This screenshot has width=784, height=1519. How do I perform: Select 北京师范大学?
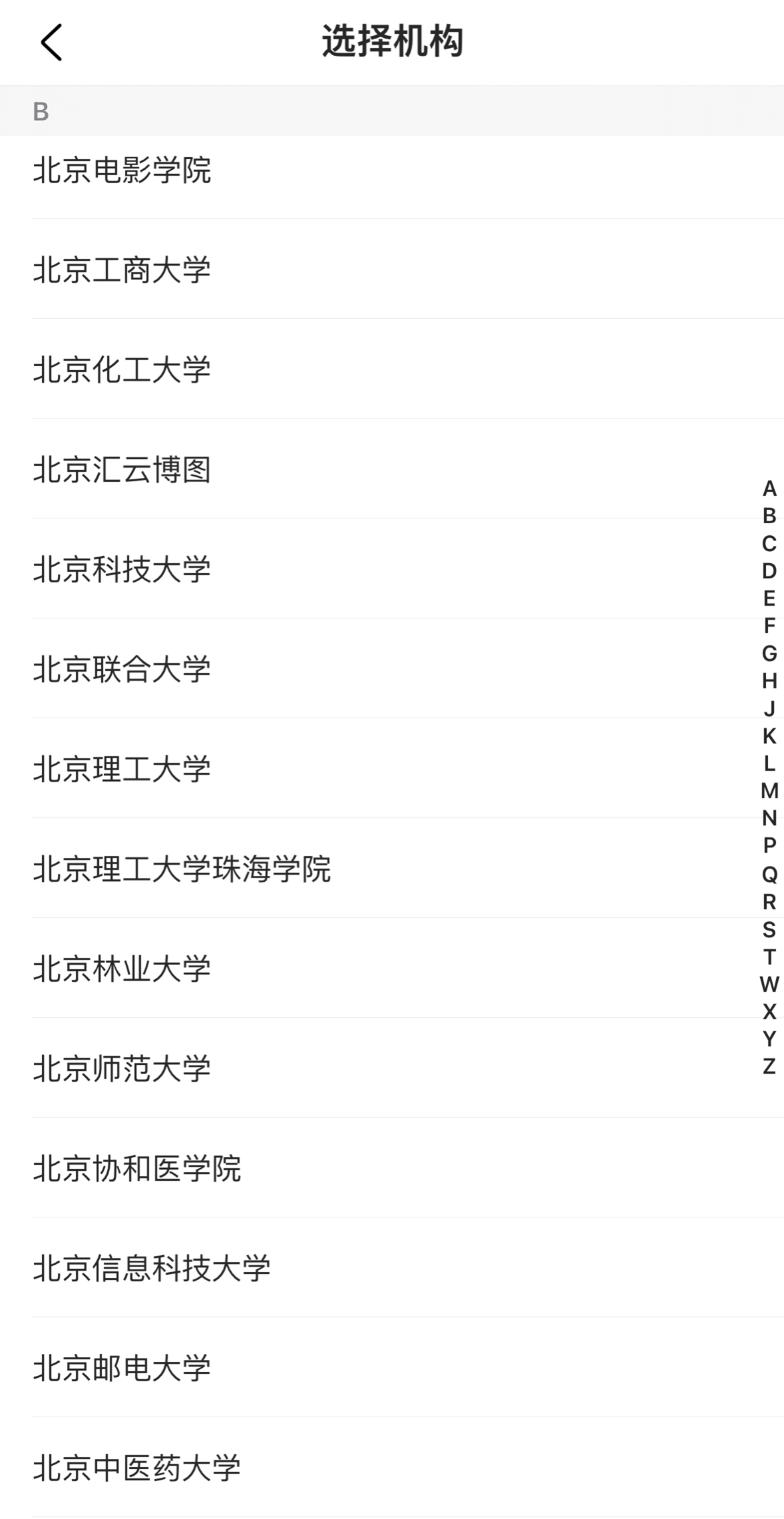click(x=122, y=1068)
